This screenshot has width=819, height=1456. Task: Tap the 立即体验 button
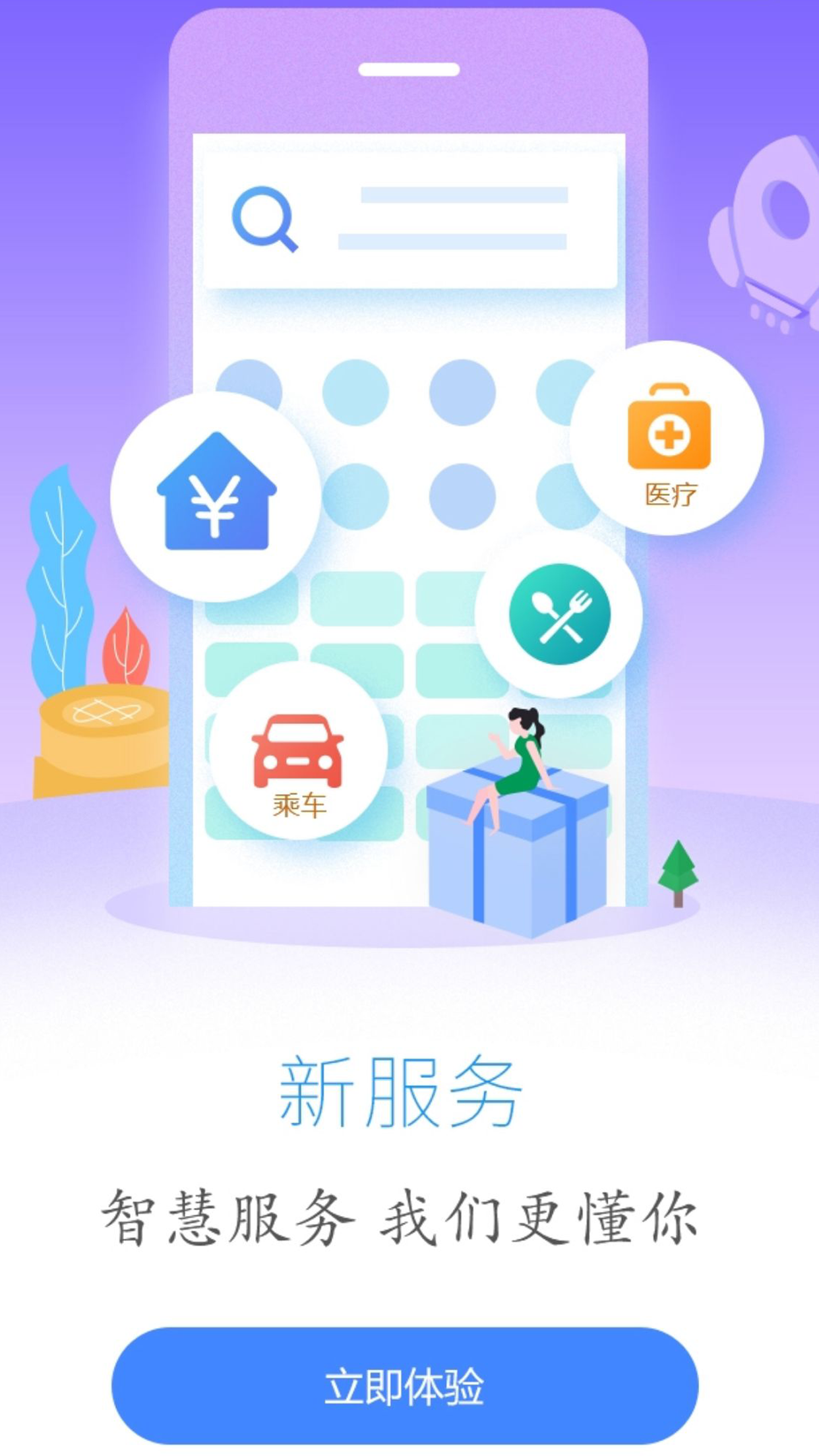tap(404, 1385)
